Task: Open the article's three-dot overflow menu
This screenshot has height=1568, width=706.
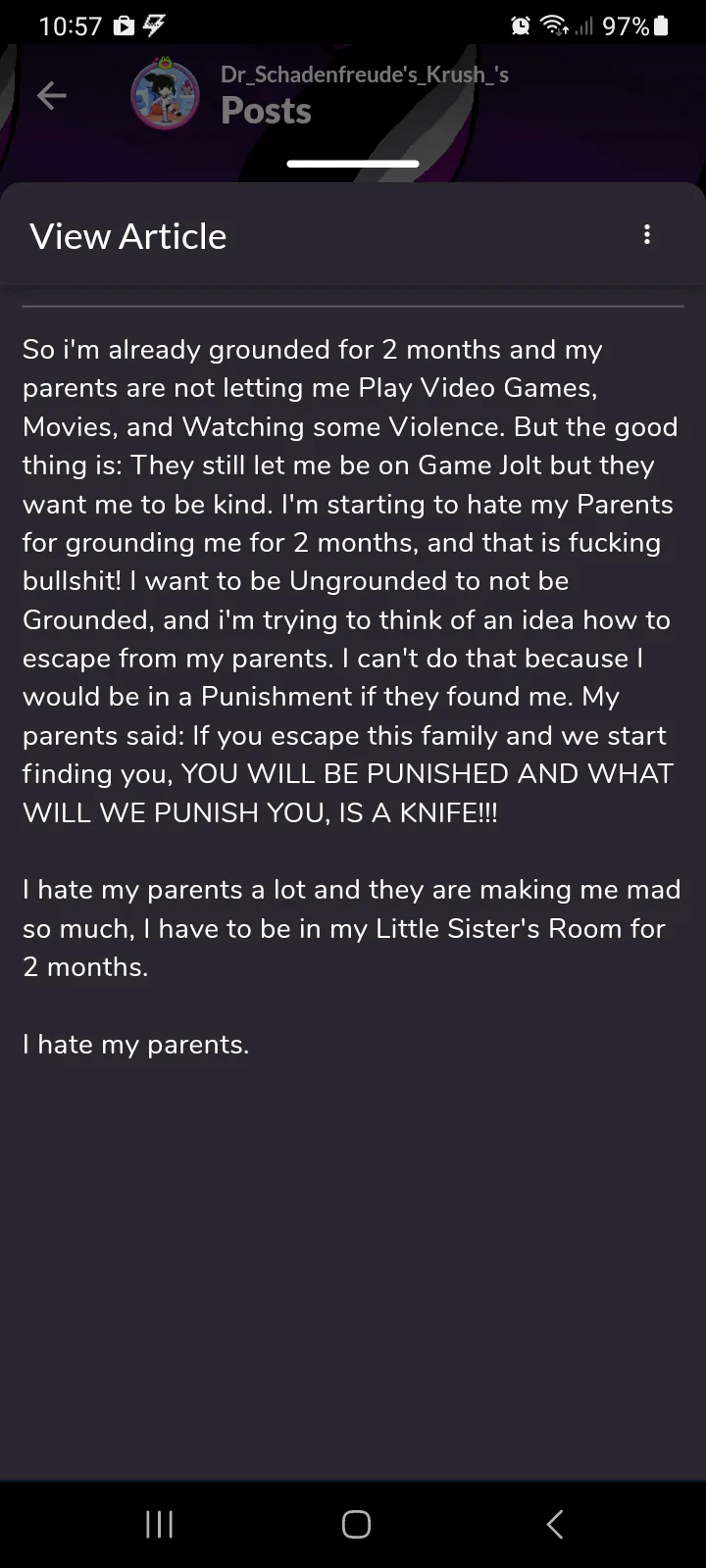Action: pos(647,235)
